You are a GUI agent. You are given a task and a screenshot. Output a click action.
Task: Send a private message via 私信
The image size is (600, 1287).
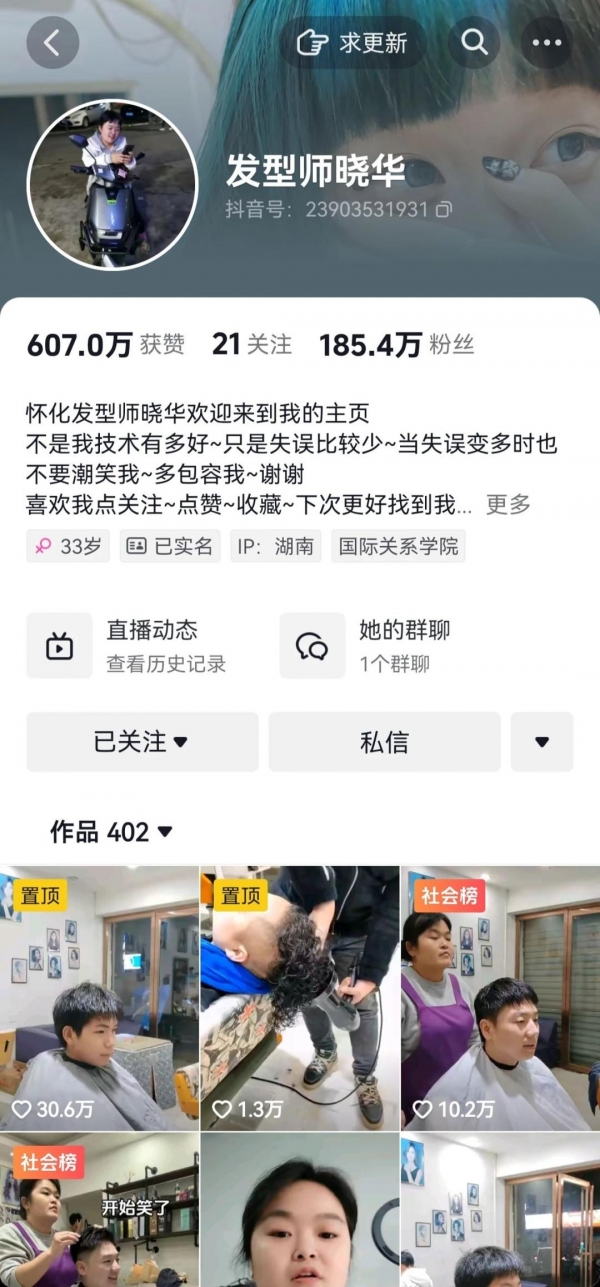pyautogui.click(x=384, y=742)
